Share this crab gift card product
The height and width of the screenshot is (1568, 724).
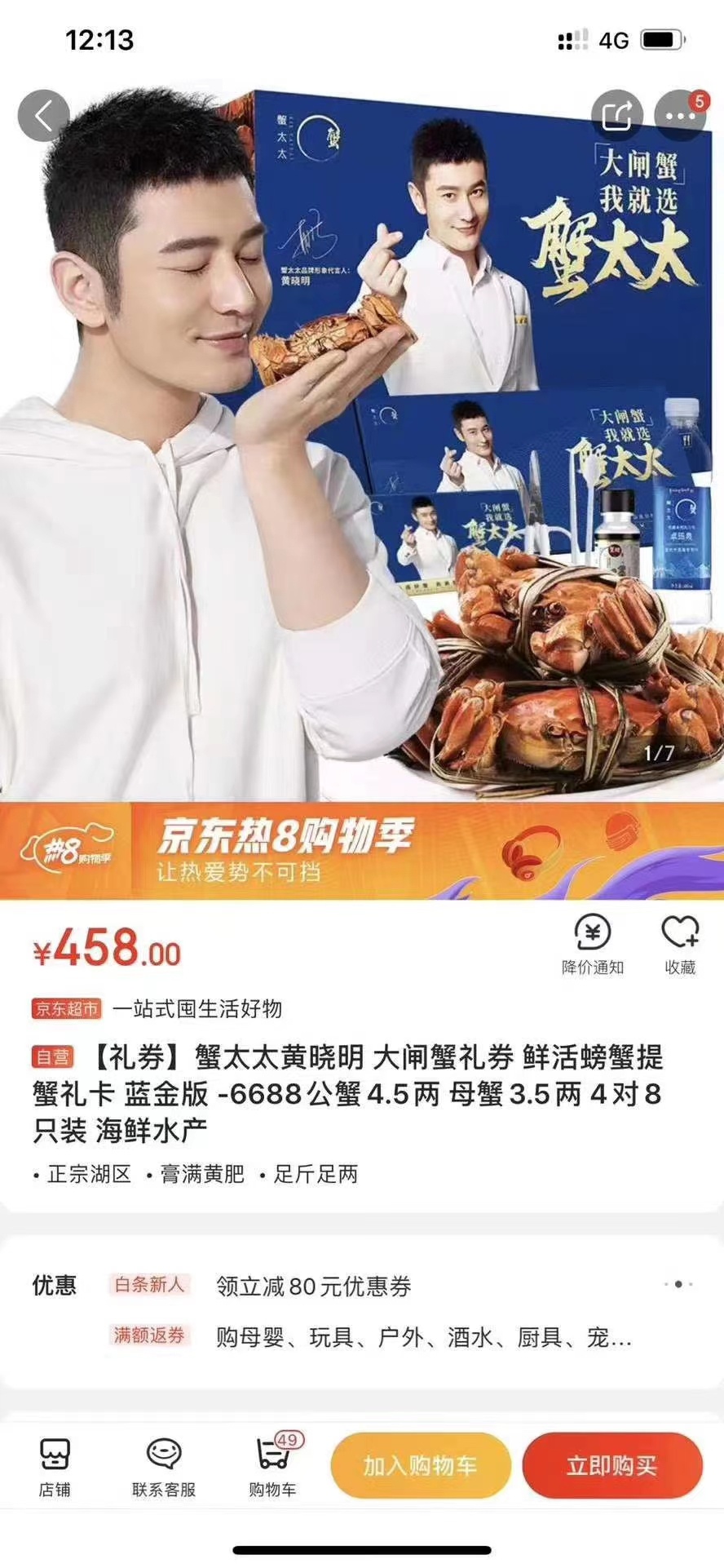click(617, 116)
